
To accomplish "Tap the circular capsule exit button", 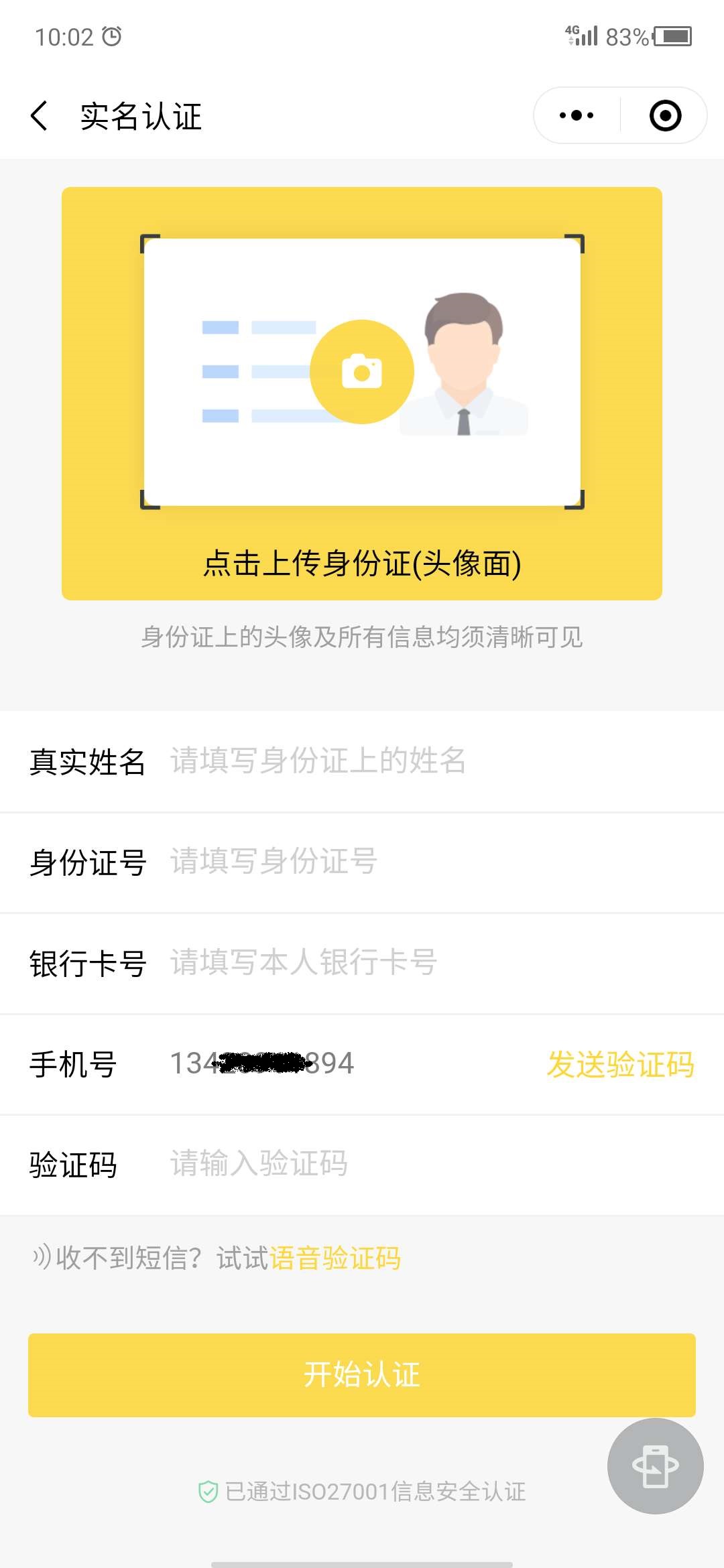I will click(664, 115).
